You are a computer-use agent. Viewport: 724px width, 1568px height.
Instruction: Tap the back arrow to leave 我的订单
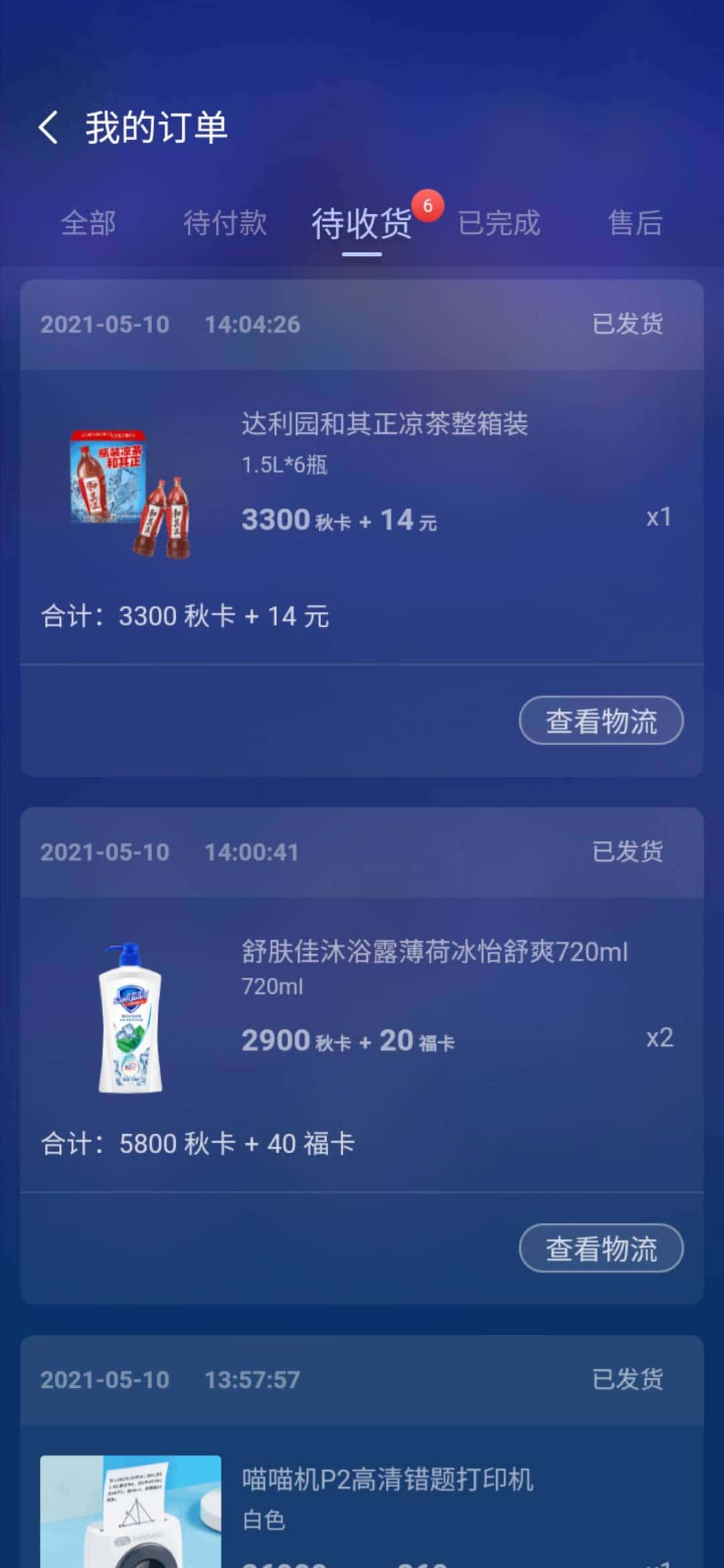click(x=48, y=128)
